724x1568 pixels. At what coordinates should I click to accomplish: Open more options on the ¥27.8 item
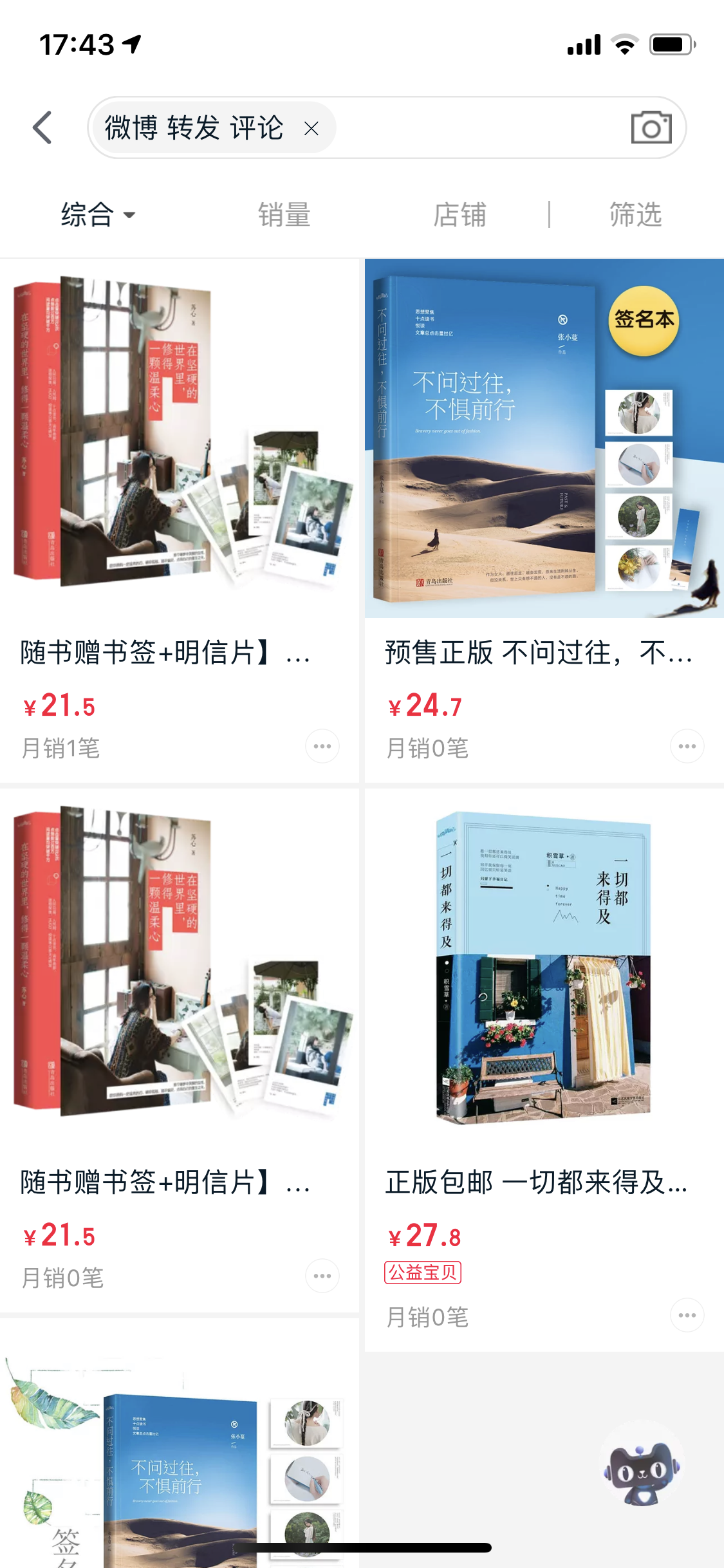[x=687, y=1315]
